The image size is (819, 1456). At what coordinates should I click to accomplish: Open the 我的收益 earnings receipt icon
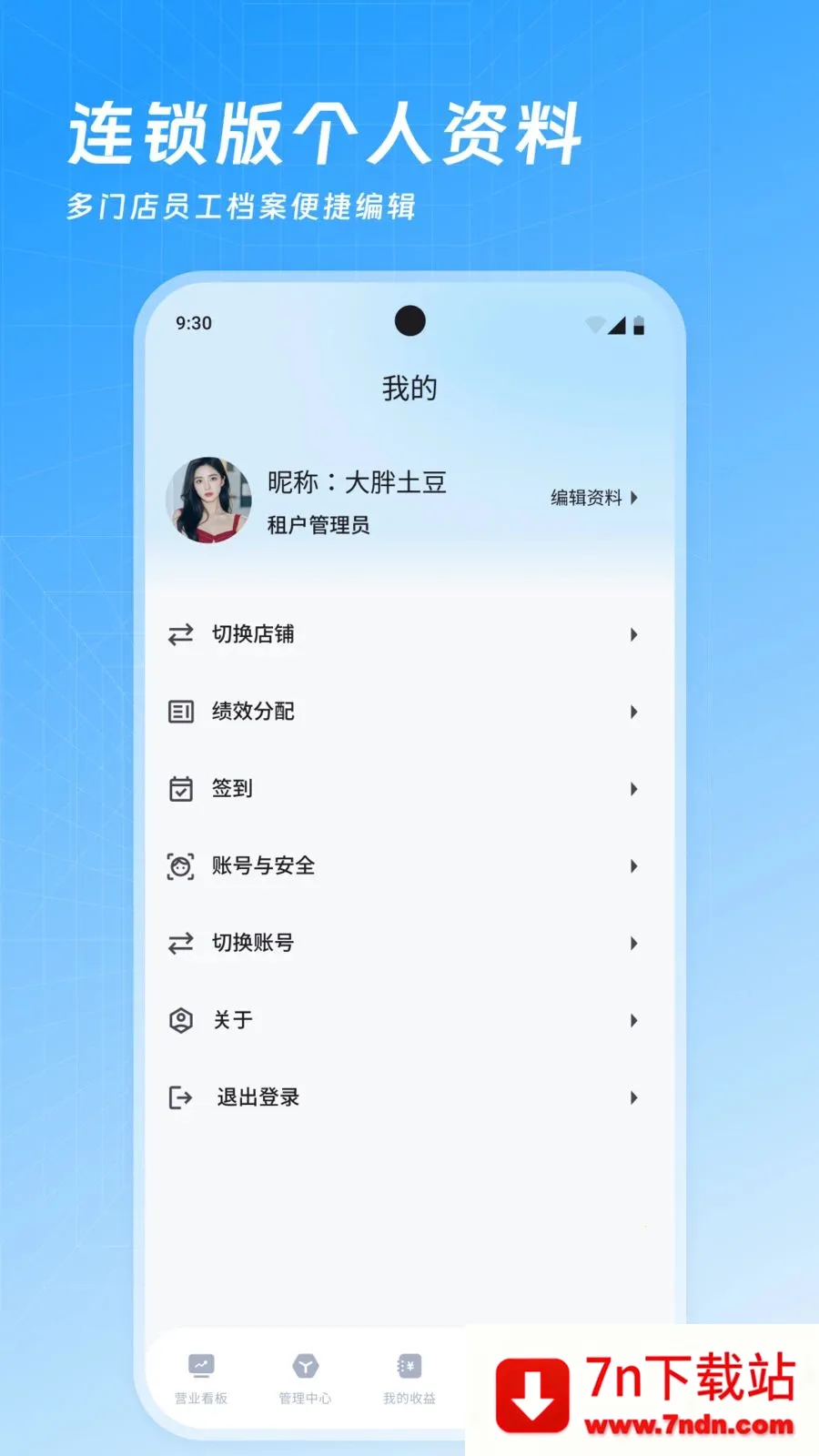click(409, 1363)
